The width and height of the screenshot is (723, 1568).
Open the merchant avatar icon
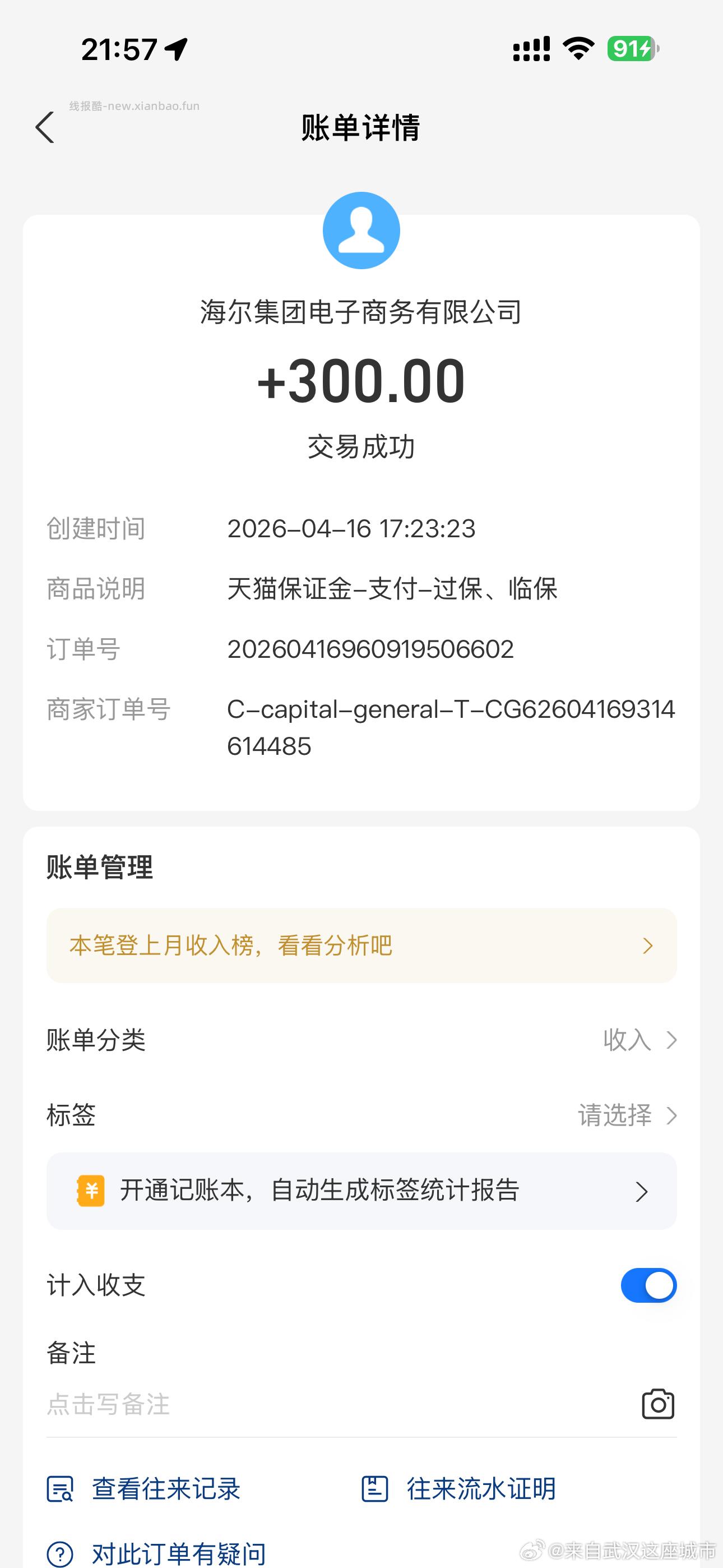(x=361, y=229)
